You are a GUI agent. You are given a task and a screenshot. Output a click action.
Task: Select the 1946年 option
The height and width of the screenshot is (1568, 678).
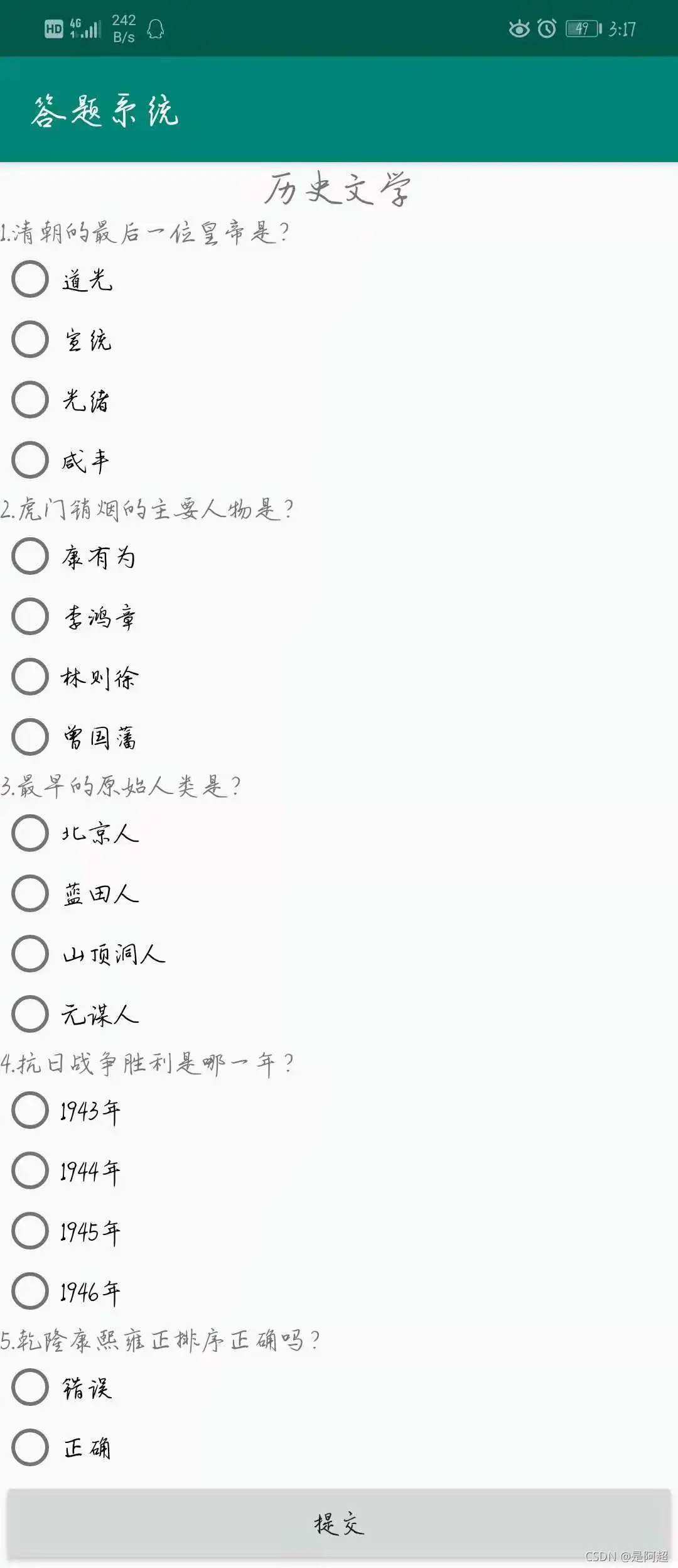tap(30, 1291)
